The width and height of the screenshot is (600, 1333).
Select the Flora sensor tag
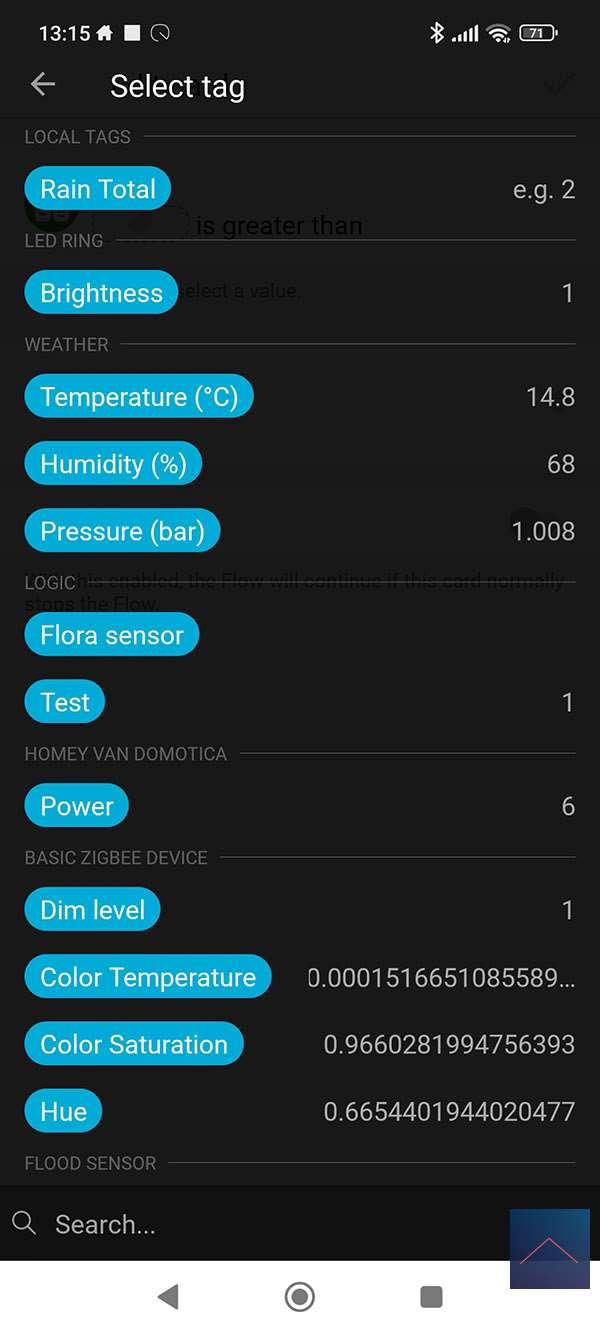pos(112,635)
